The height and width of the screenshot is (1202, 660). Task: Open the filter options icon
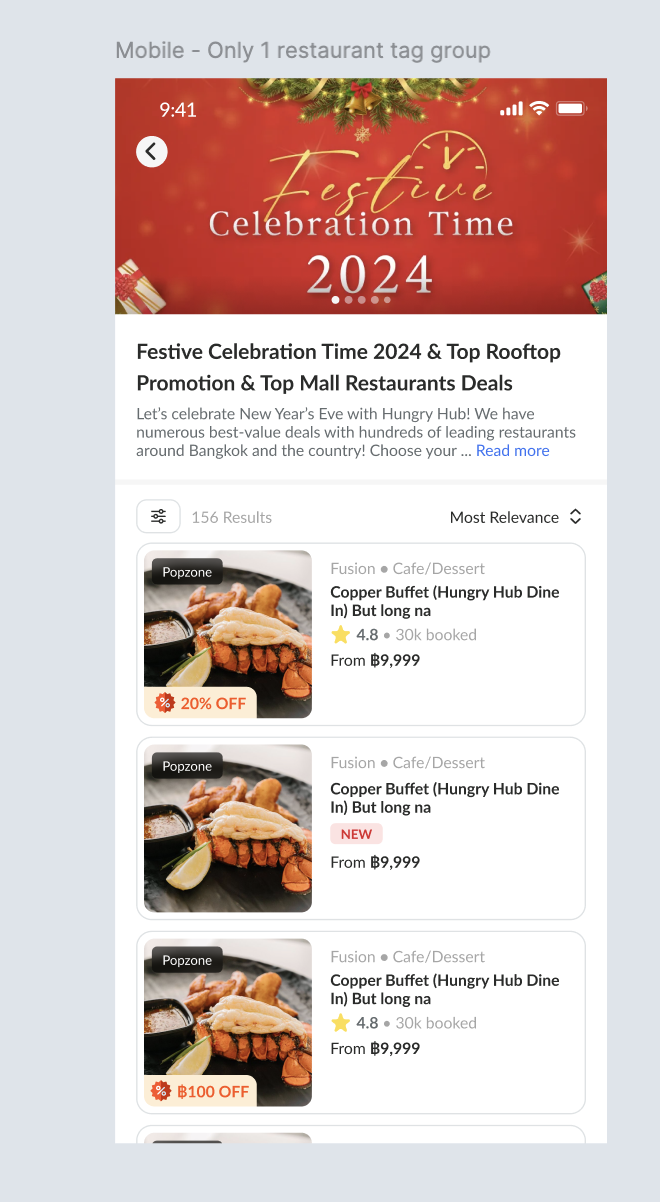(159, 517)
